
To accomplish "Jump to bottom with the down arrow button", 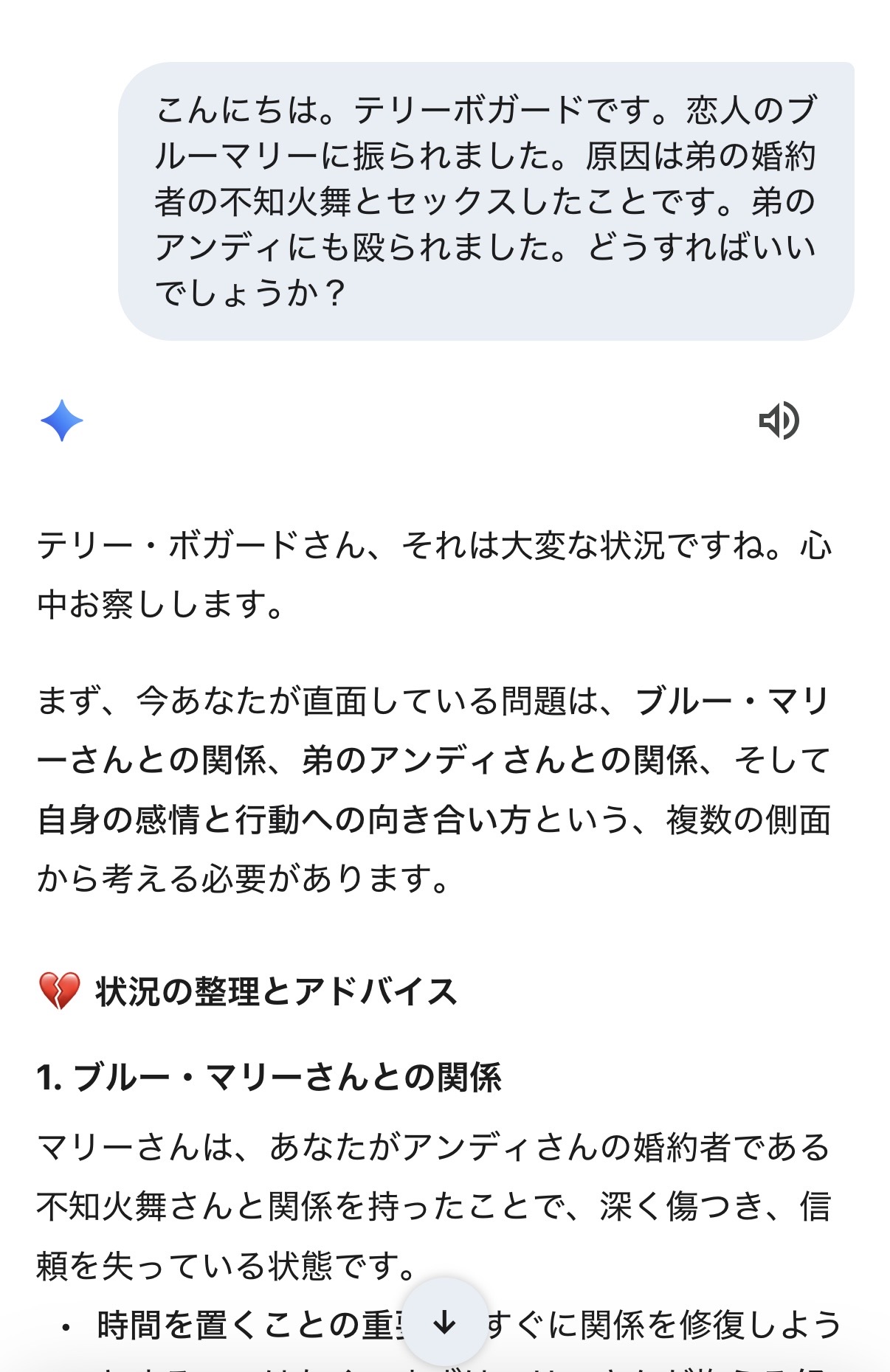I will pyautogui.click(x=444, y=1322).
